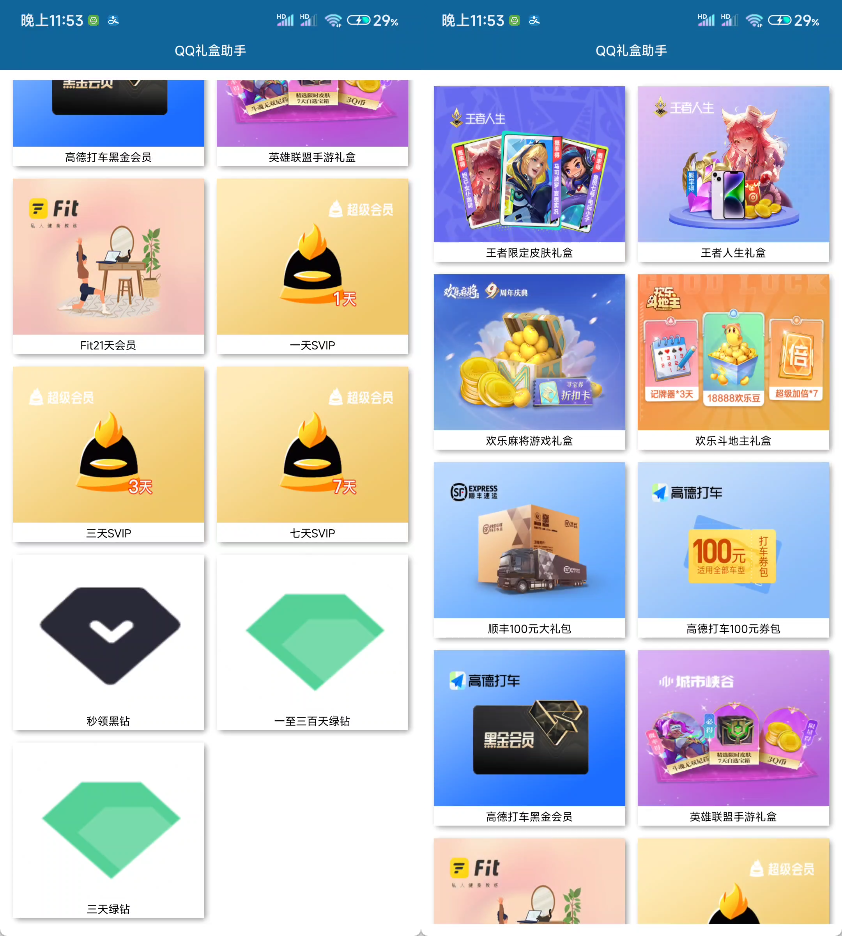Tap the 一至三百天绿钻 card
The image size is (842, 936).
click(x=312, y=641)
